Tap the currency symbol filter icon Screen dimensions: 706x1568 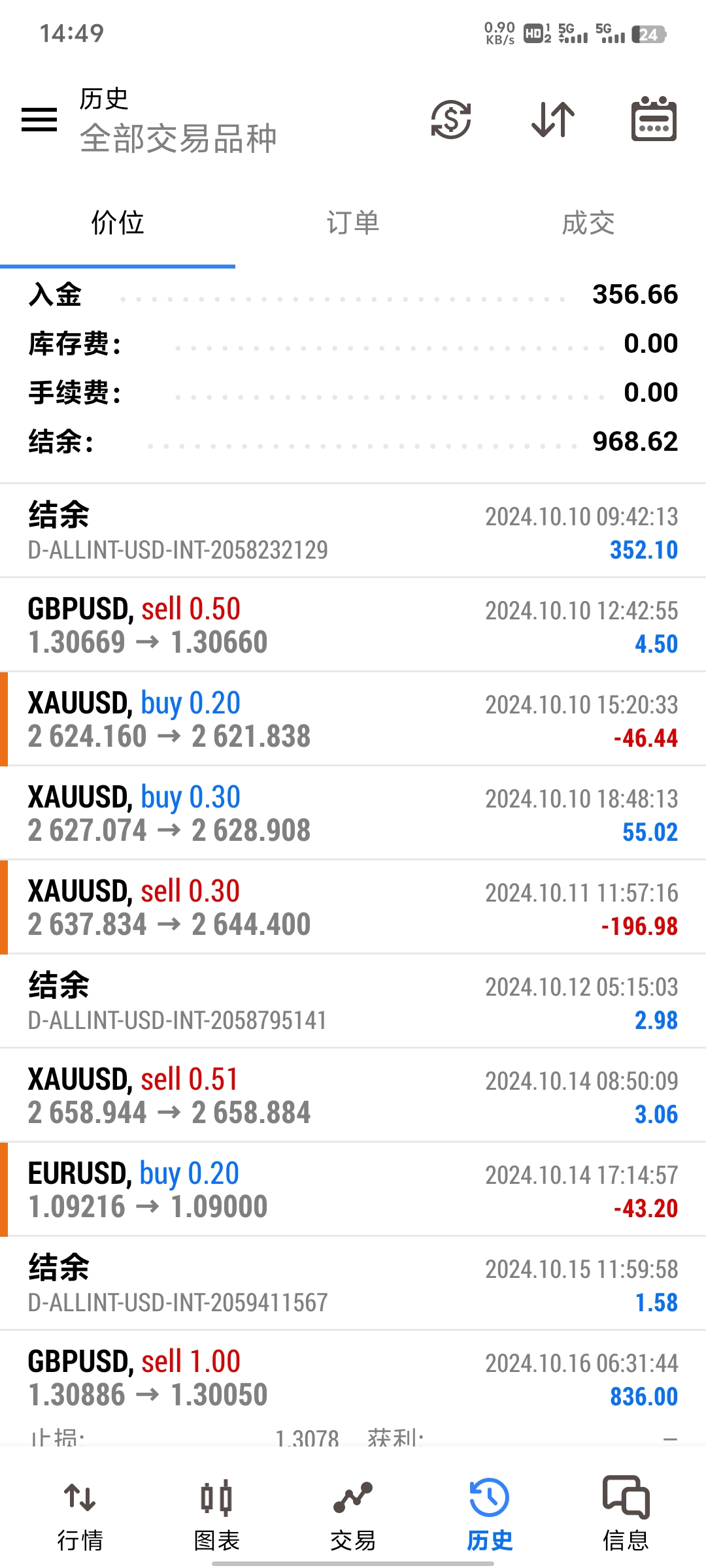451,120
